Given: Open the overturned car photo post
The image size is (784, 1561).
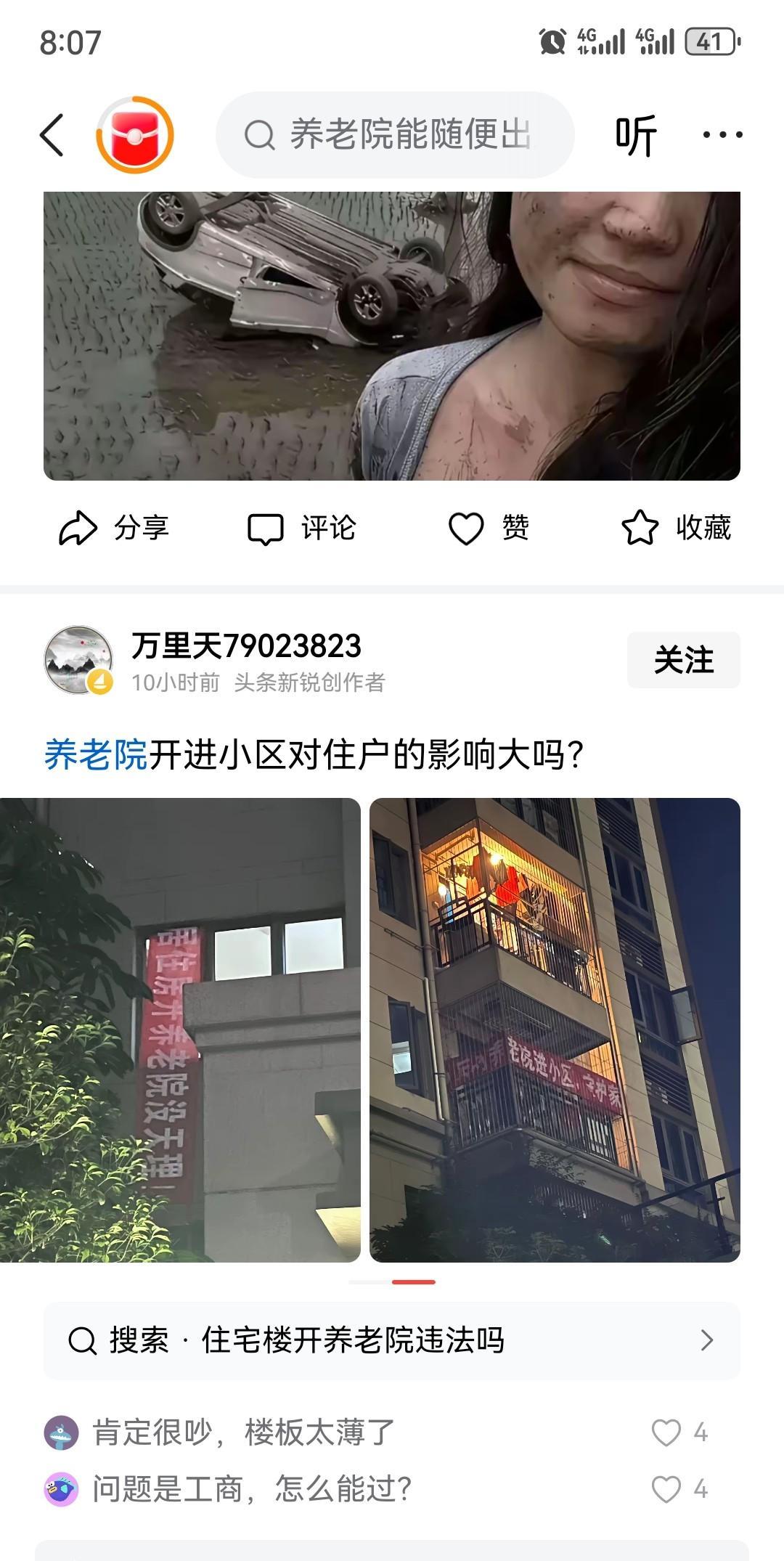Looking at the screenshot, I should tap(392, 335).
